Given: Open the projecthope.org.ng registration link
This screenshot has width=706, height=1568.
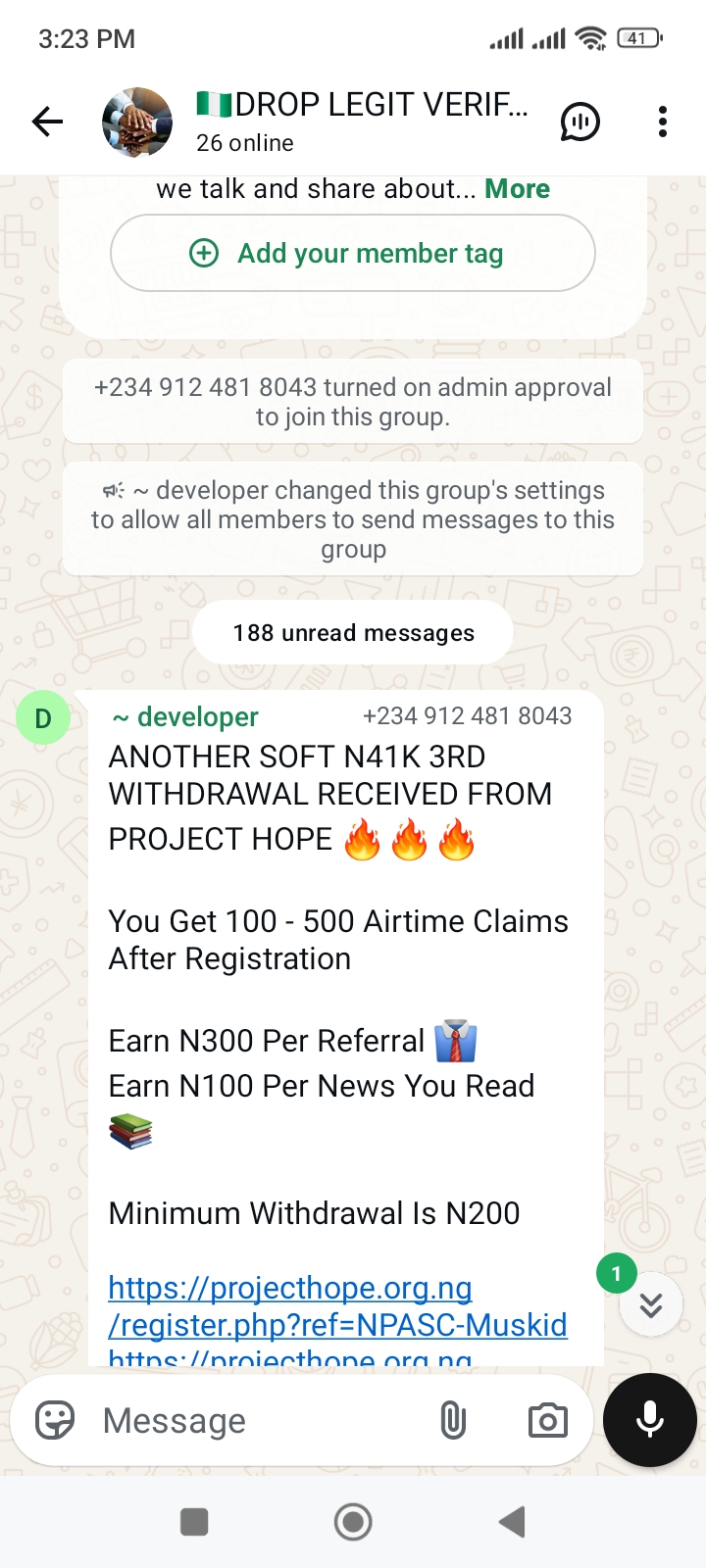Looking at the screenshot, I should click(337, 1306).
